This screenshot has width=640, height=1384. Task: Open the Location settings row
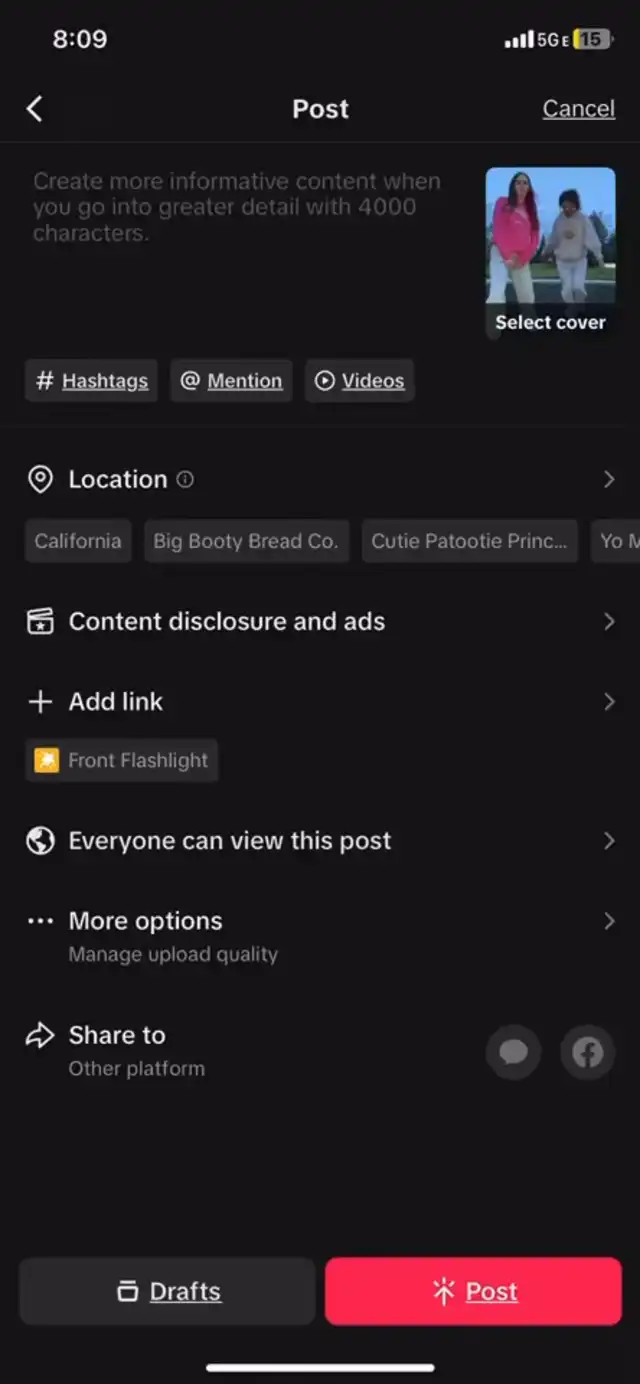click(320, 479)
